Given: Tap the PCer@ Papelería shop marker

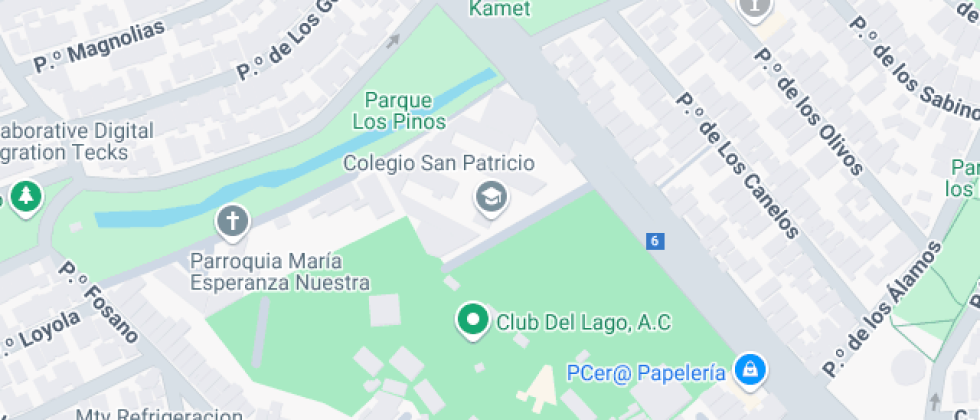Looking at the screenshot, I should click(748, 371).
